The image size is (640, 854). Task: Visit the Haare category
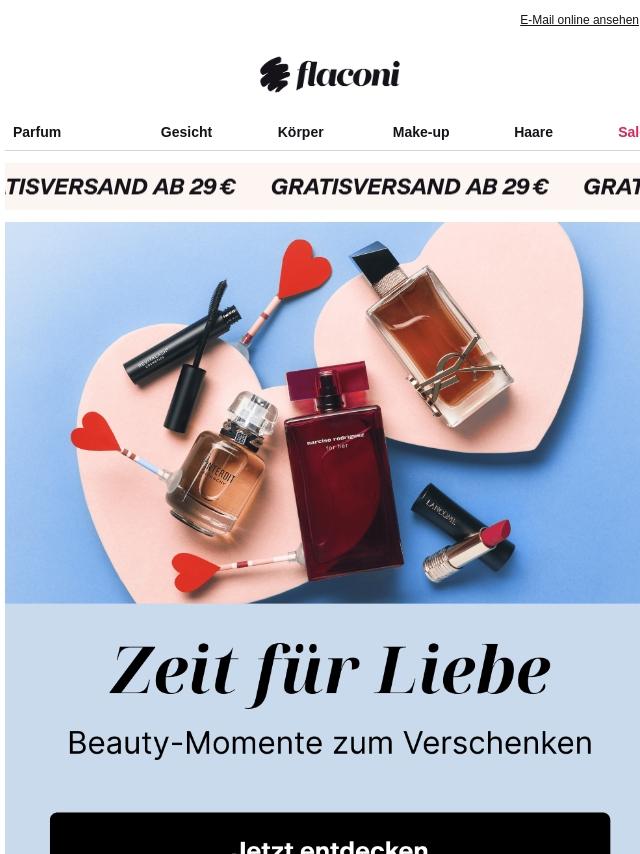click(x=533, y=132)
